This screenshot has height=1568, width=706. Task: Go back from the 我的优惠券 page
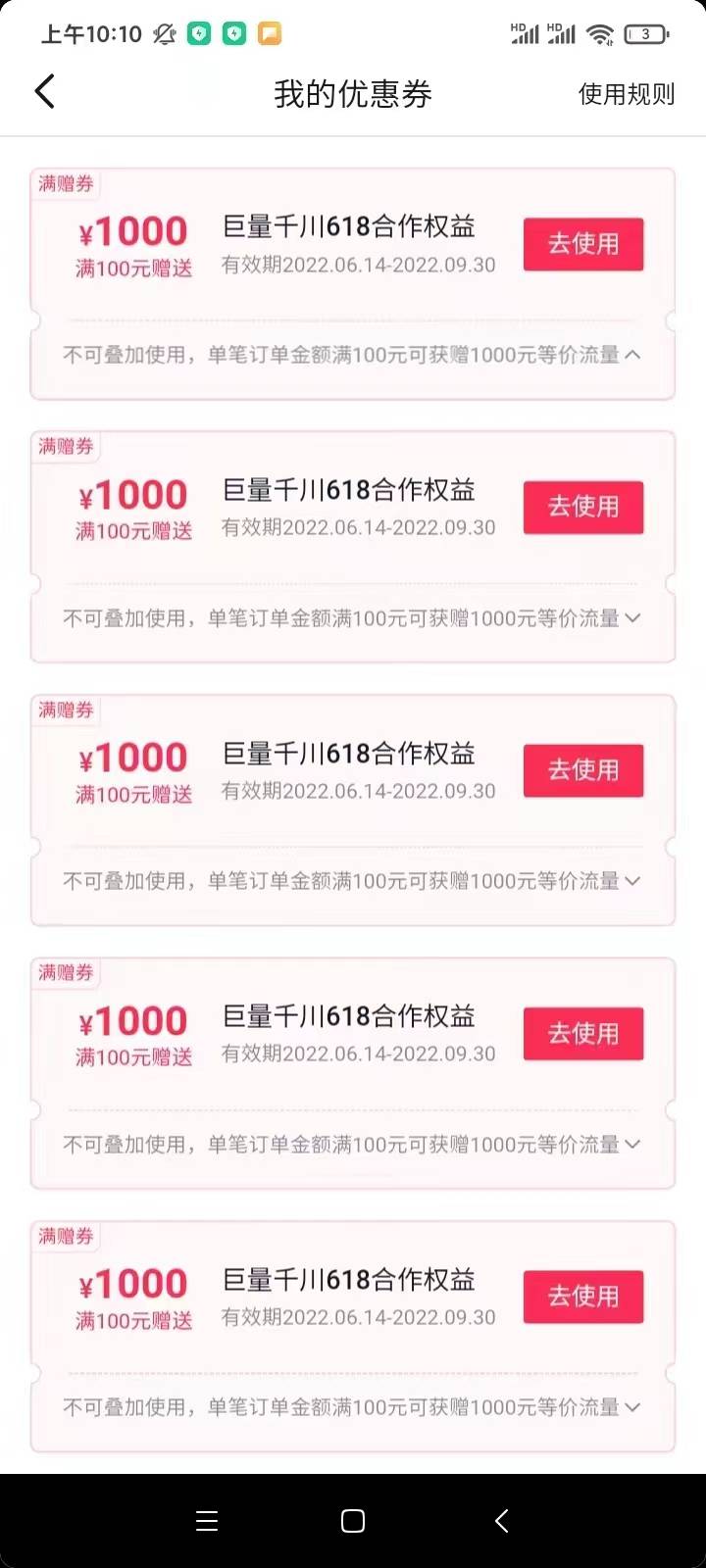[x=45, y=93]
